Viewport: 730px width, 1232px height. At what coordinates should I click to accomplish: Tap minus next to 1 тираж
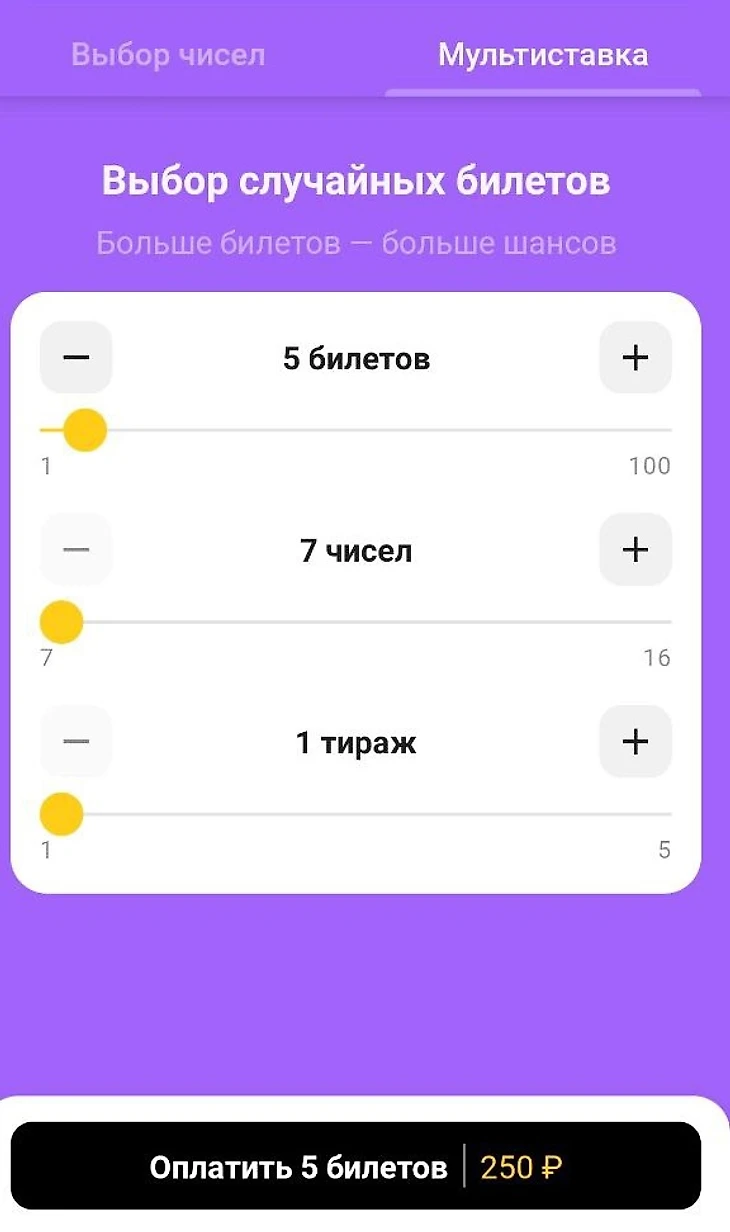point(76,741)
